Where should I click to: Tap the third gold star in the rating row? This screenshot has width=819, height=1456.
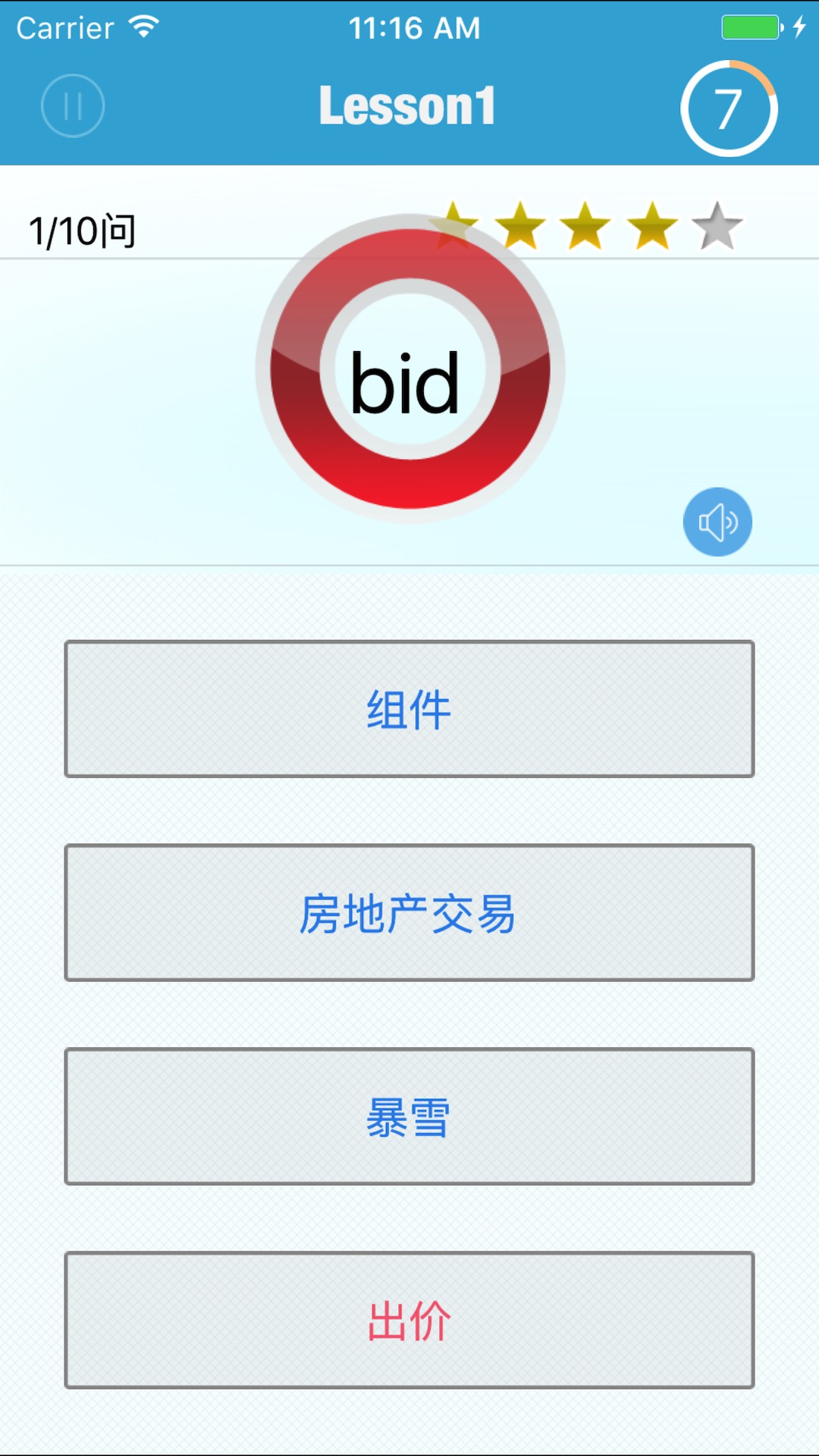tap(588, 225)
